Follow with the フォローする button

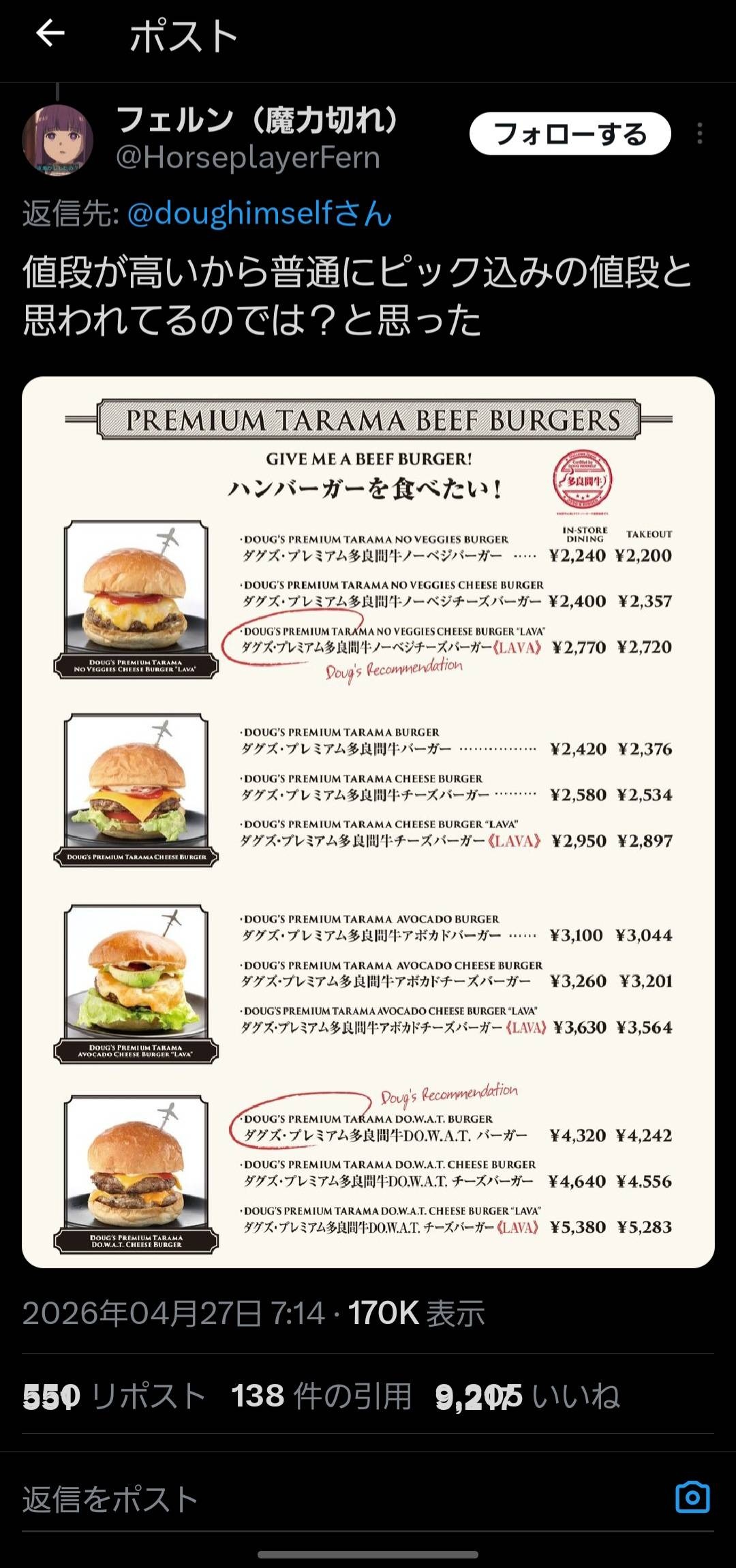(x=570, y=134)
